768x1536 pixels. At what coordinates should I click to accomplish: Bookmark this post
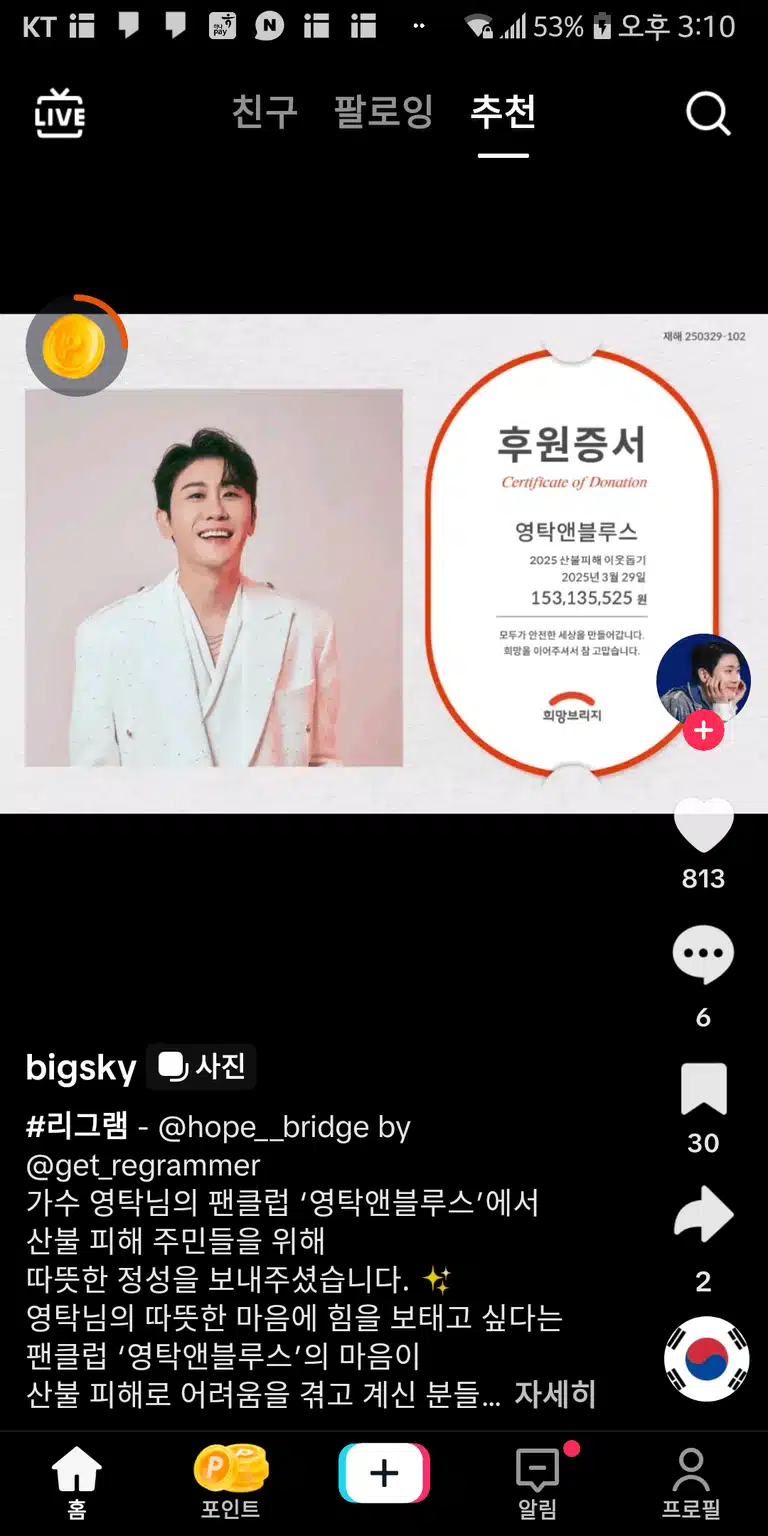coord(703,1089)
